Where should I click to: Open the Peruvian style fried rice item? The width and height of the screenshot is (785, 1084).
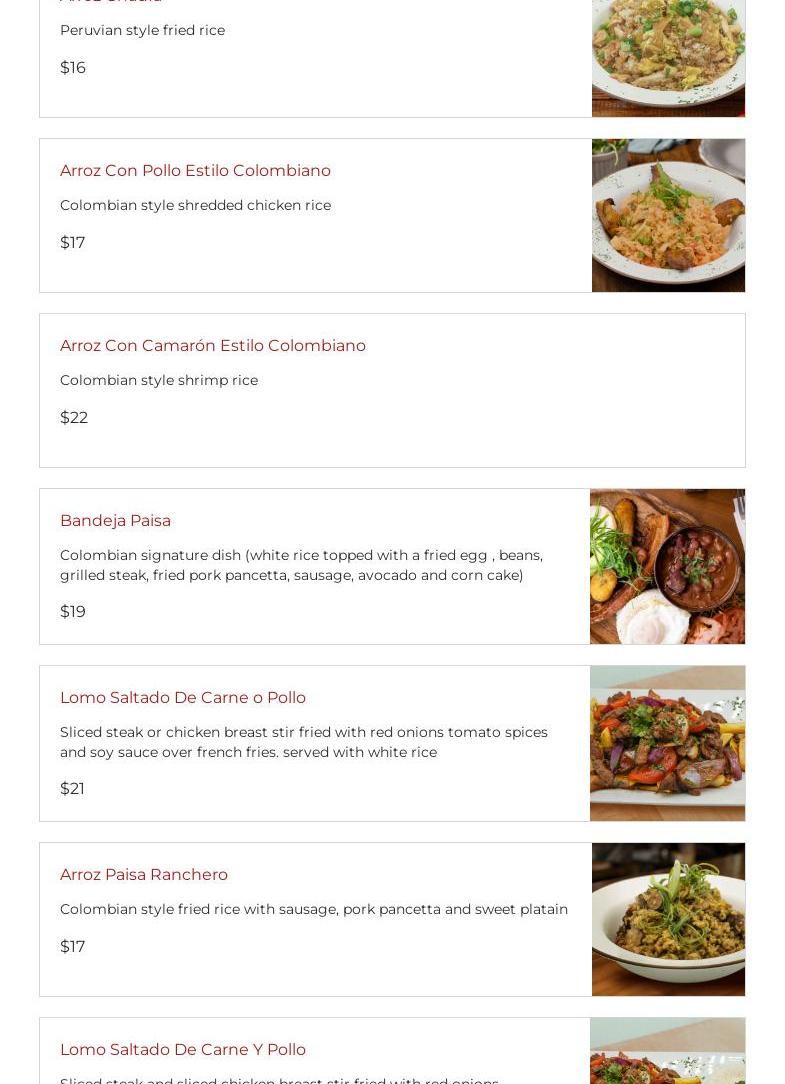click(142, 30)
